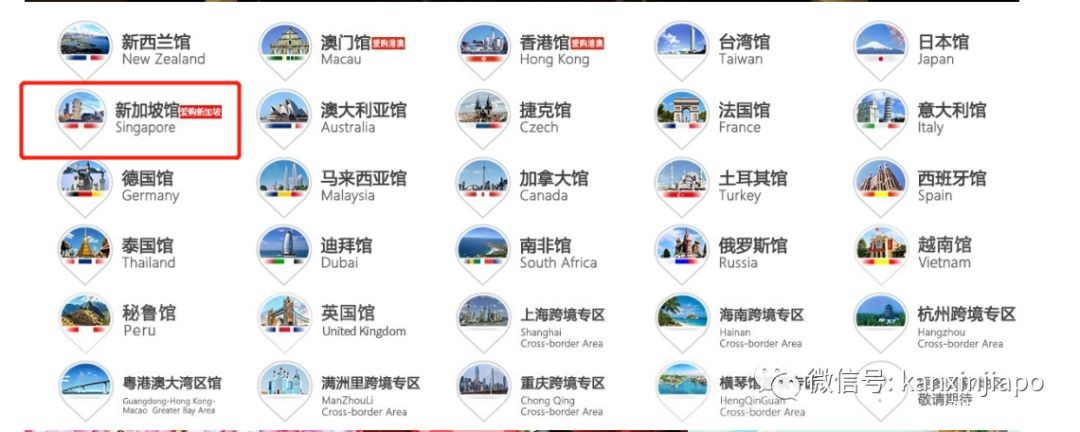
Task: Open the South Africa pavilion
Action: (x=530, y=252)
